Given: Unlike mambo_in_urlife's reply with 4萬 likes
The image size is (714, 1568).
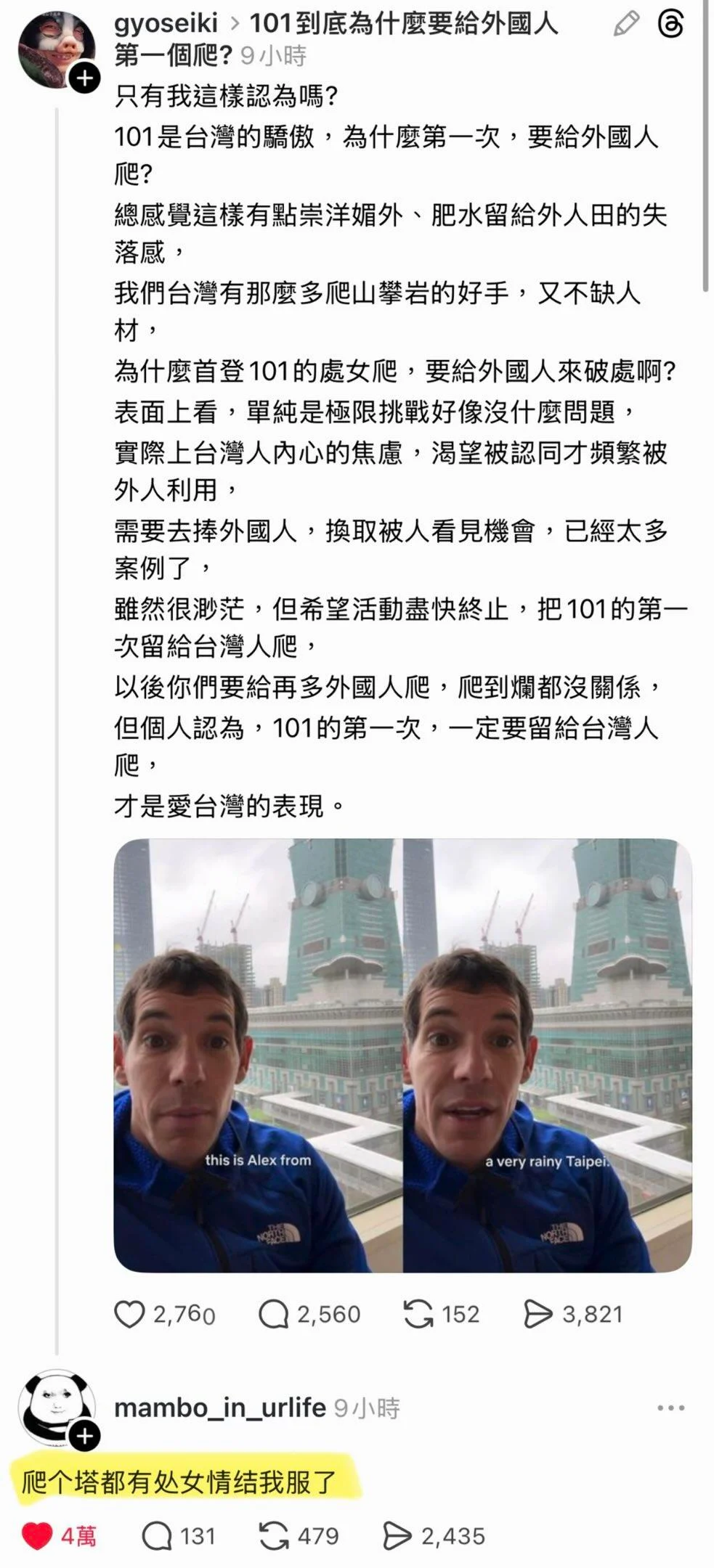Looking at the screenshot, I should click(x=37, y=1536).
